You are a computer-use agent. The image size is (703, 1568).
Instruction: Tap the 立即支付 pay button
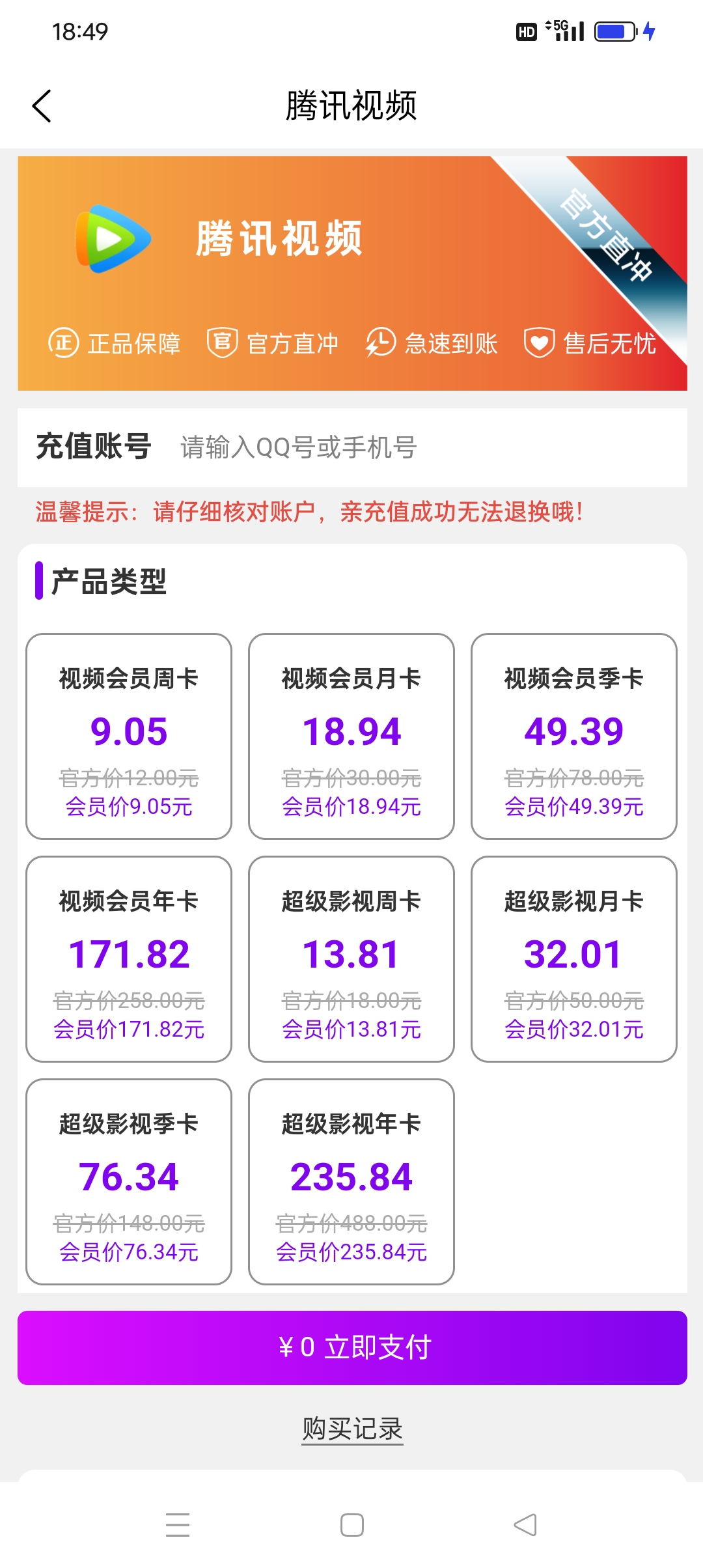pos(352,1348)
